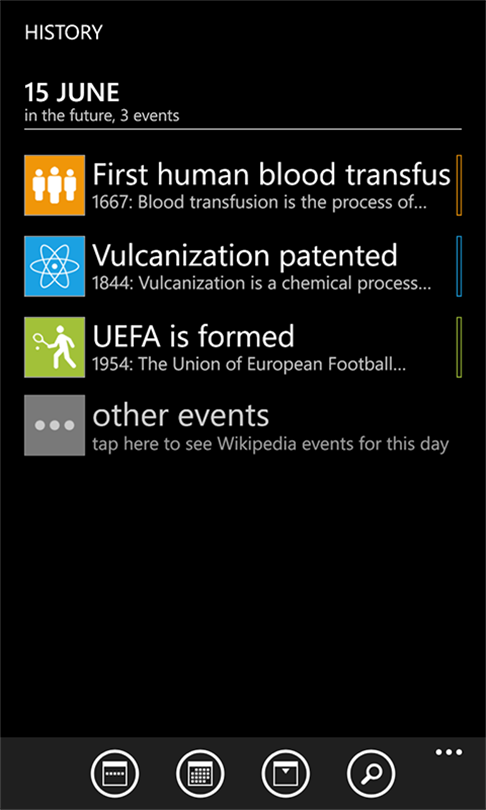Expand the app bar's three-dot menu
486x810 pixels.
click(x=448, y=752)
